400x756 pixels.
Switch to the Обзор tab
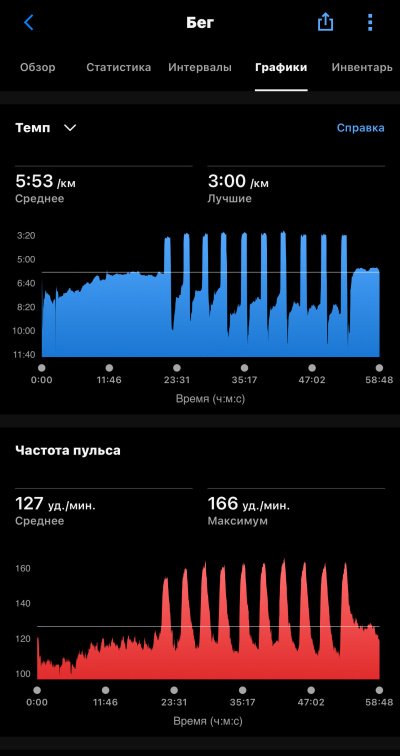38,68
